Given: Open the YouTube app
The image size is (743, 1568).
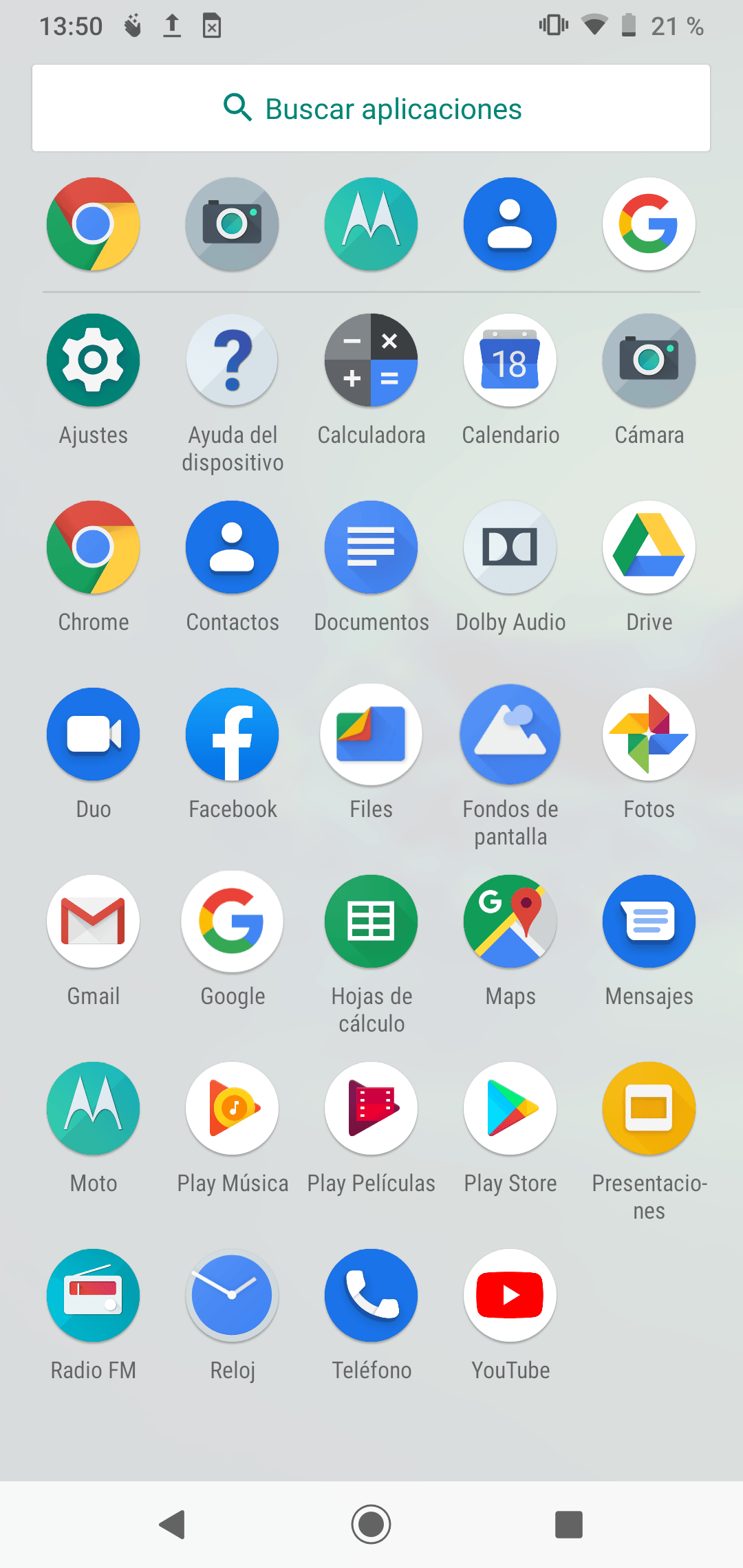Looking at the screenshot, I should (510, 1296).
